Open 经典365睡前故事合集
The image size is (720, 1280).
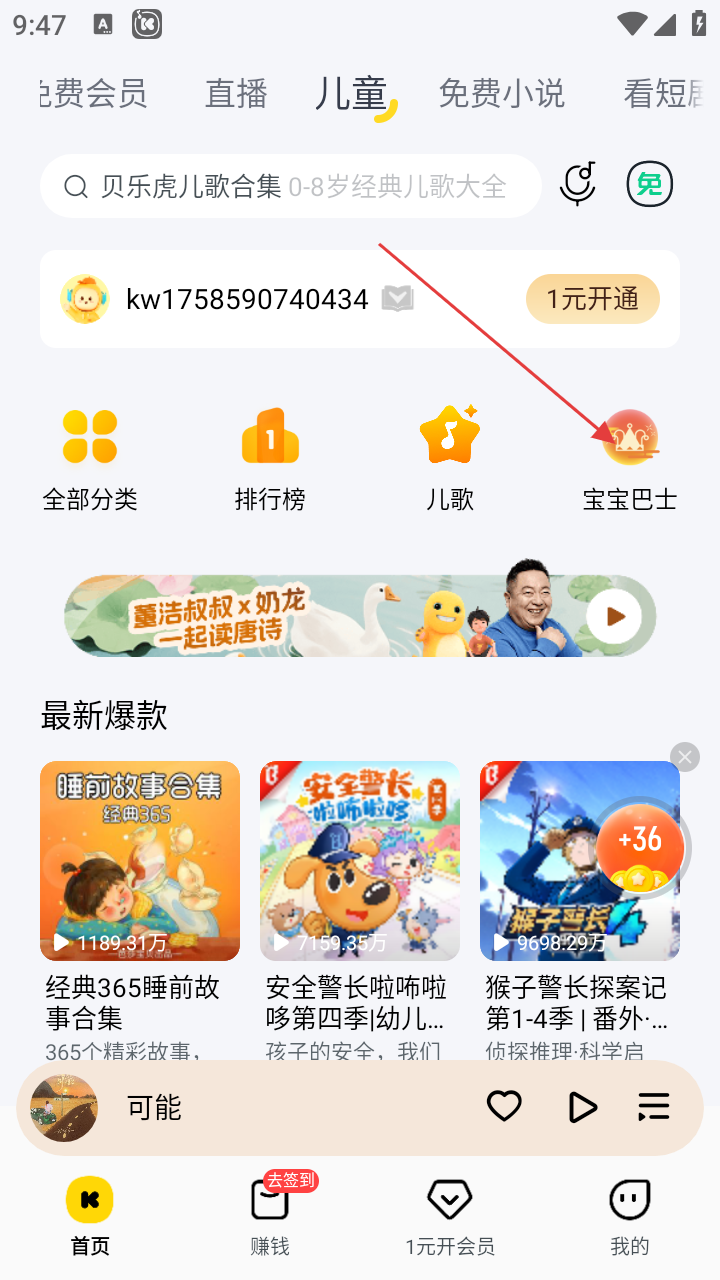click(x=140, y=860)
